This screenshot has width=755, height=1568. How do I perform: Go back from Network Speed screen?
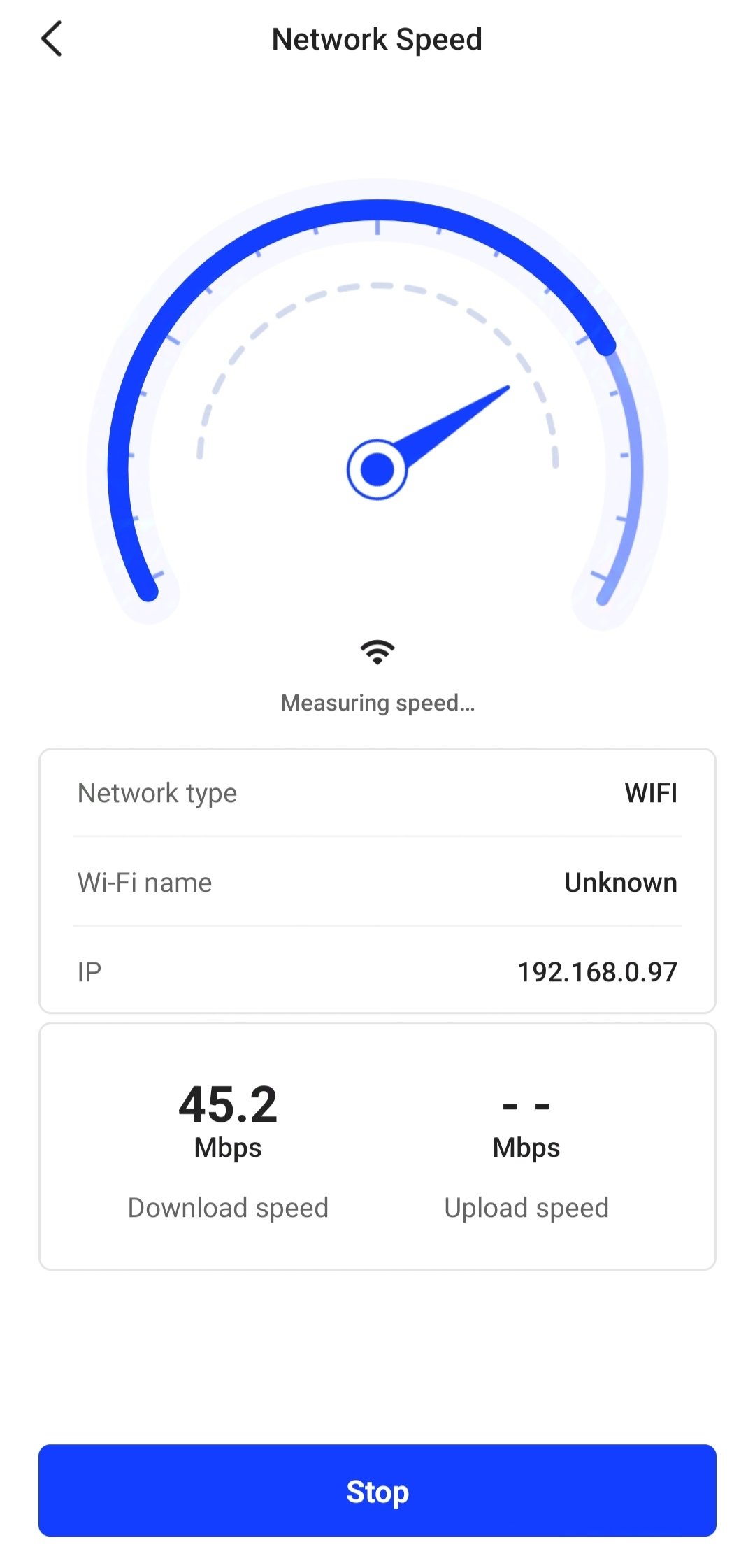[x=52, y=39]
